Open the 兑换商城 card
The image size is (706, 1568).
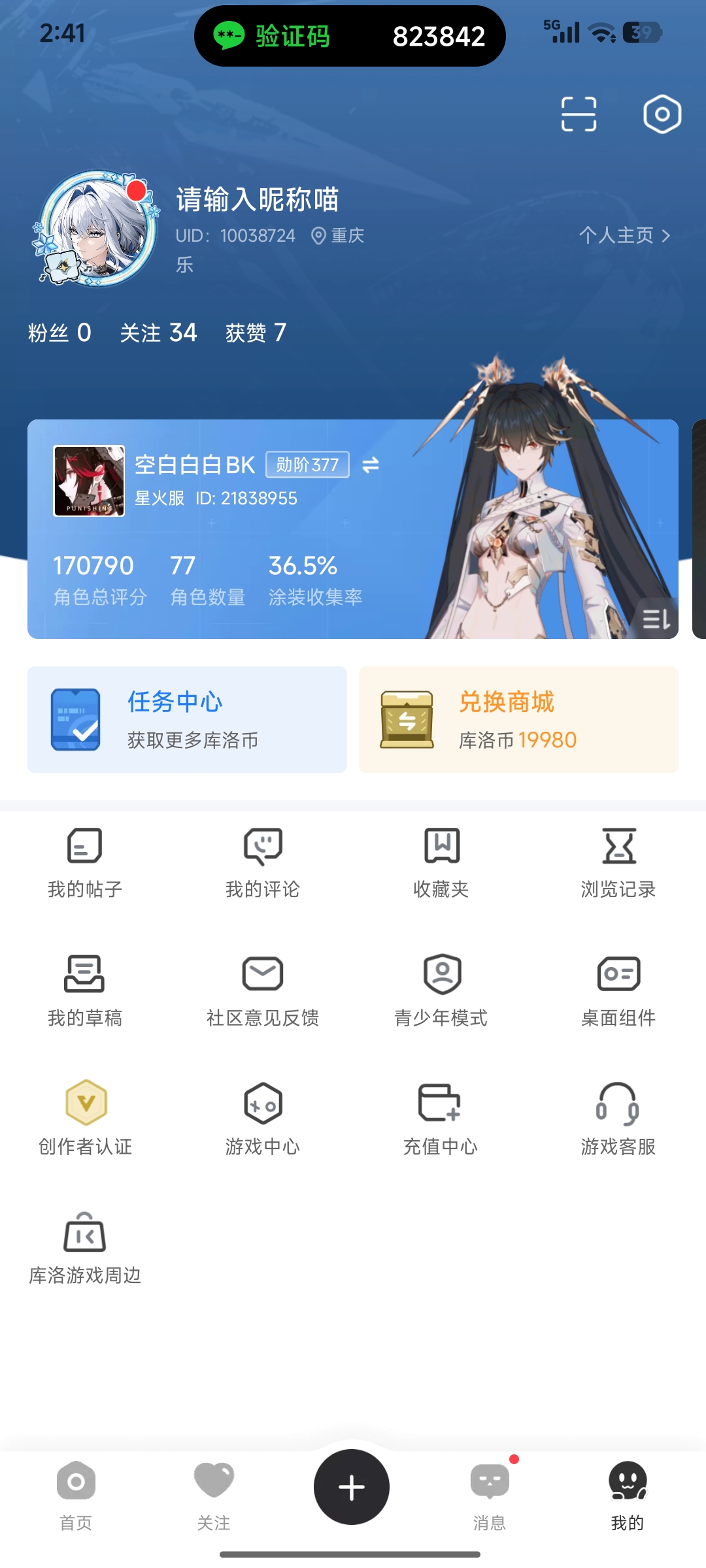click(x=518, y=719)
